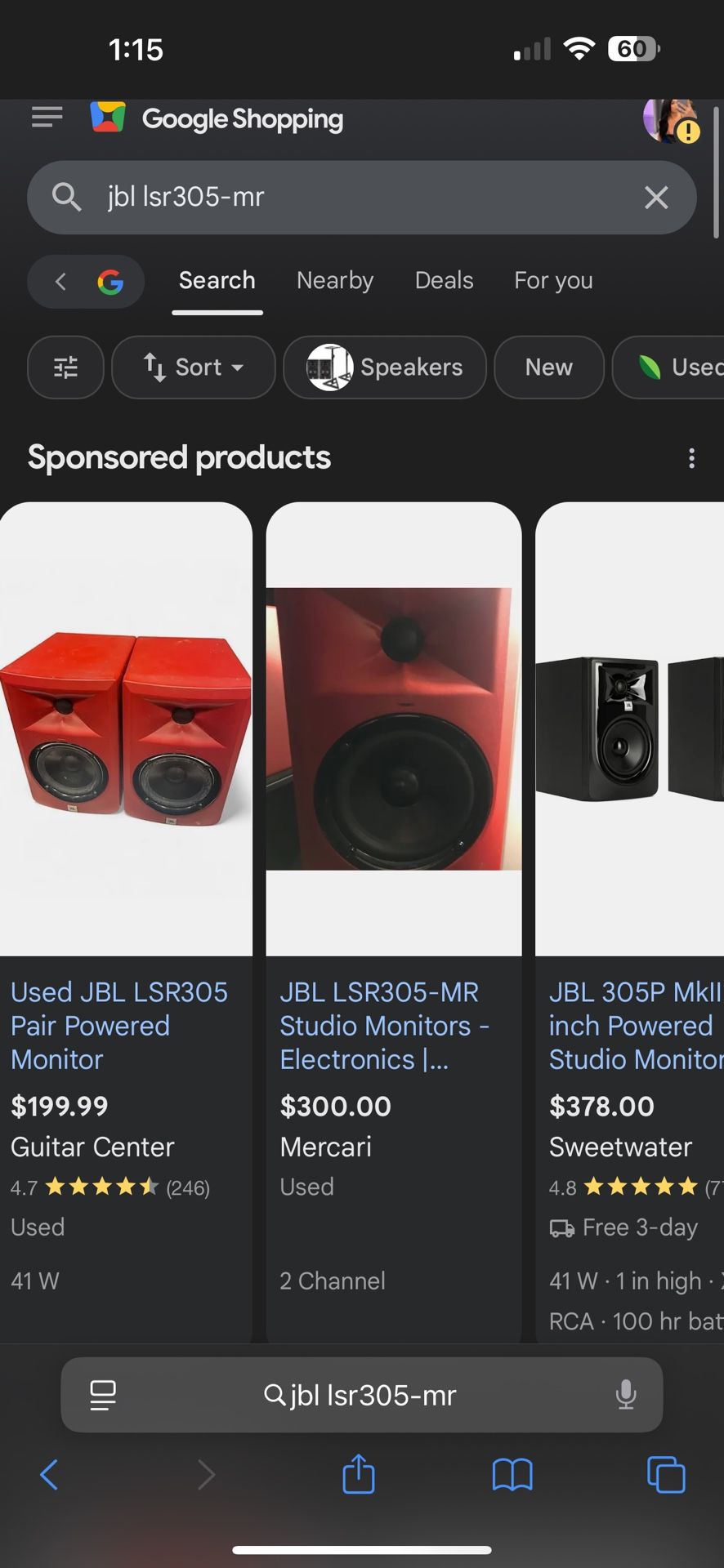Go back using the carousel back chevron
724x1568 pixels.
(60, 281)
